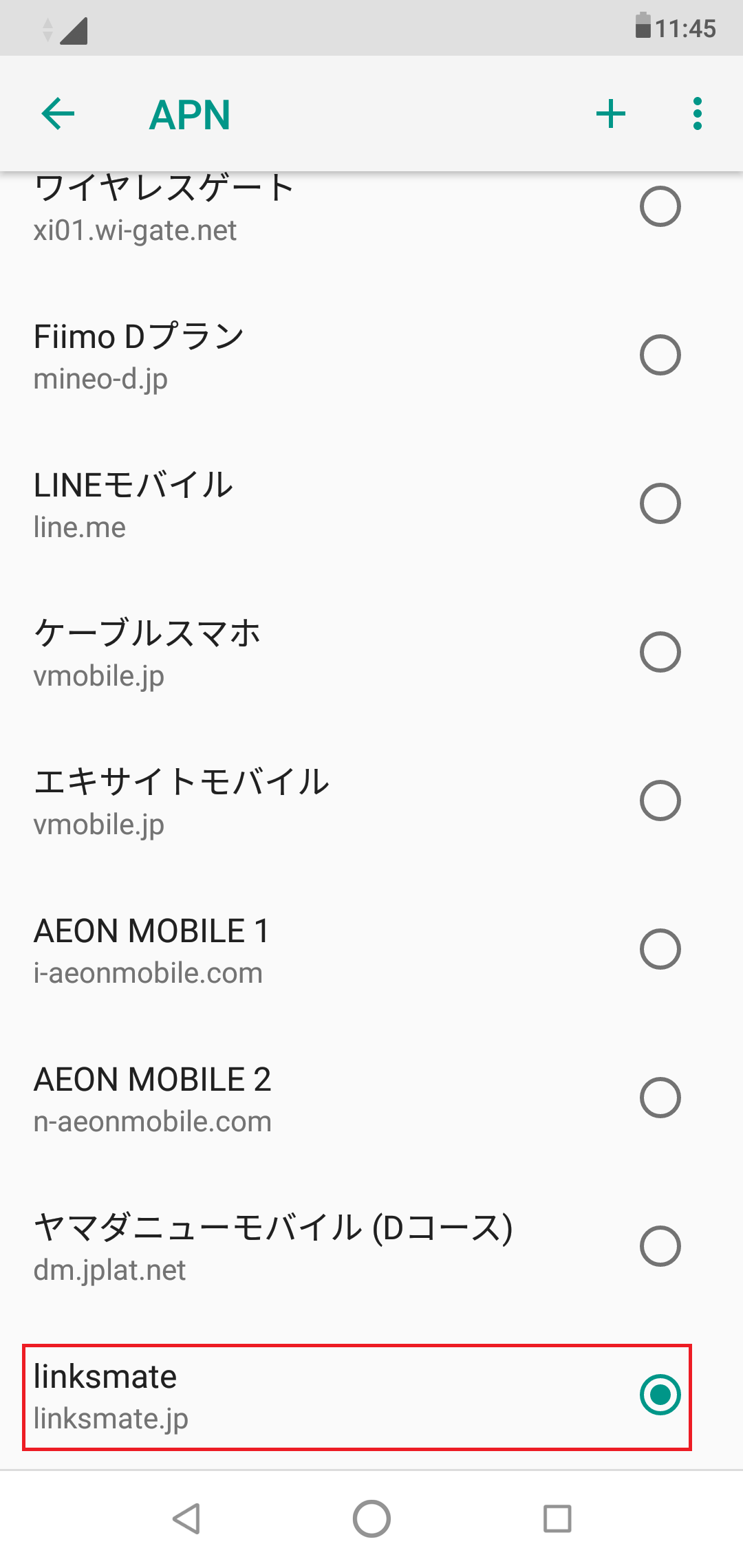
Task: Select the ケーブルスマホ APN radio button
Action: coord(661,652)
